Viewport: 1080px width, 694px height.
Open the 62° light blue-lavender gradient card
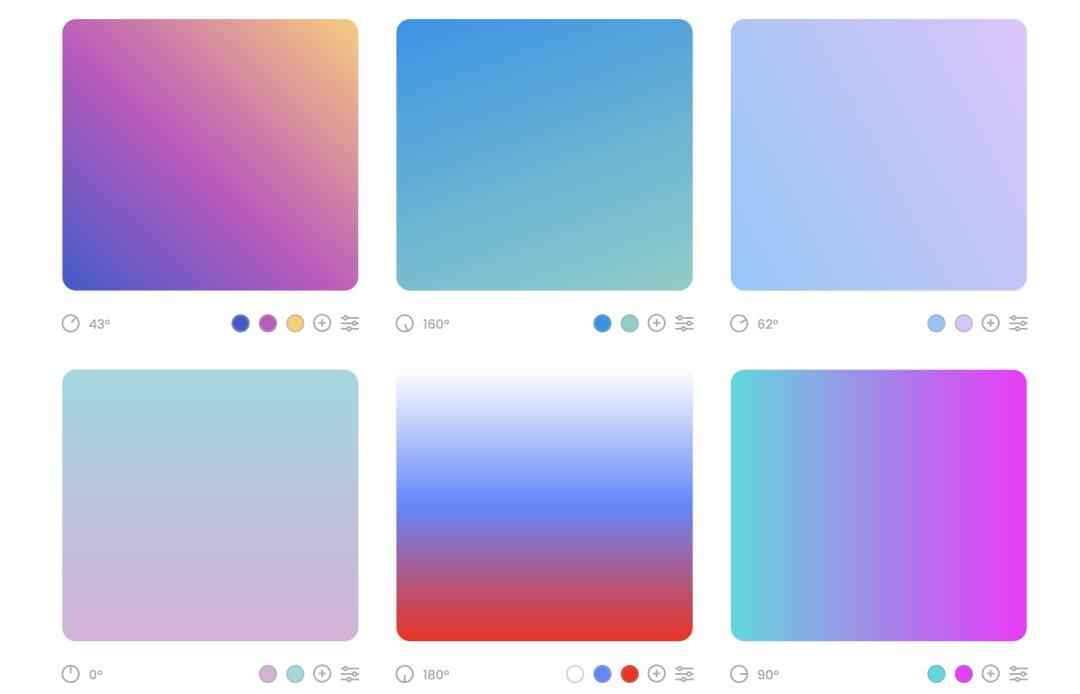[x=878, y=155]
